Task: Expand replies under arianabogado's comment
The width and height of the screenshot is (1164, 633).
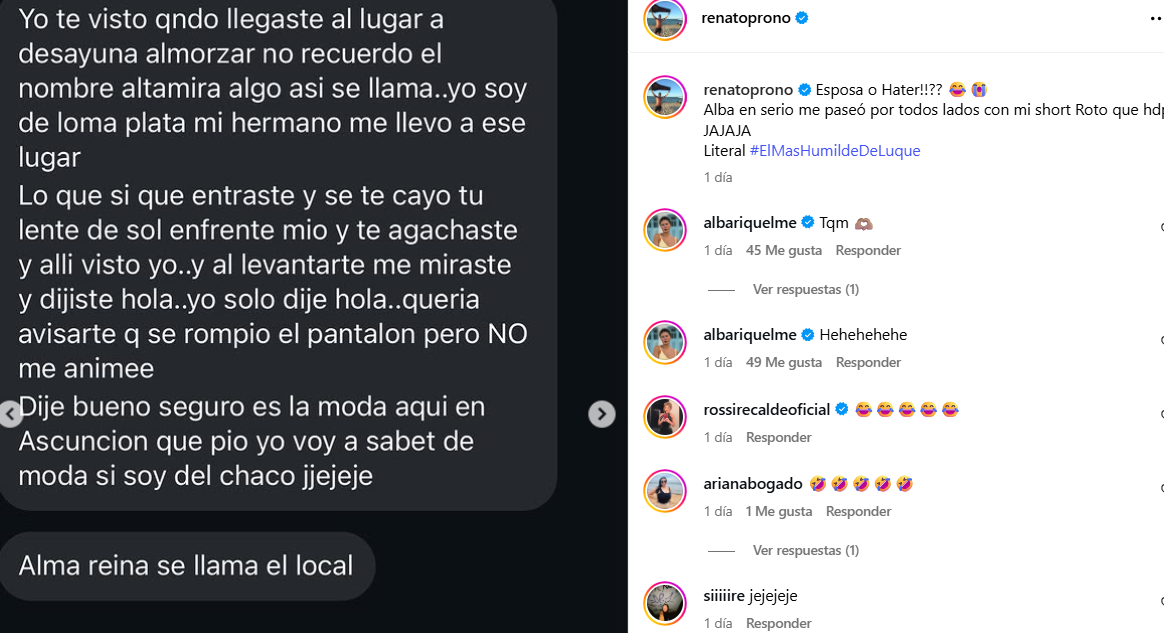Action: pos(805,550)
